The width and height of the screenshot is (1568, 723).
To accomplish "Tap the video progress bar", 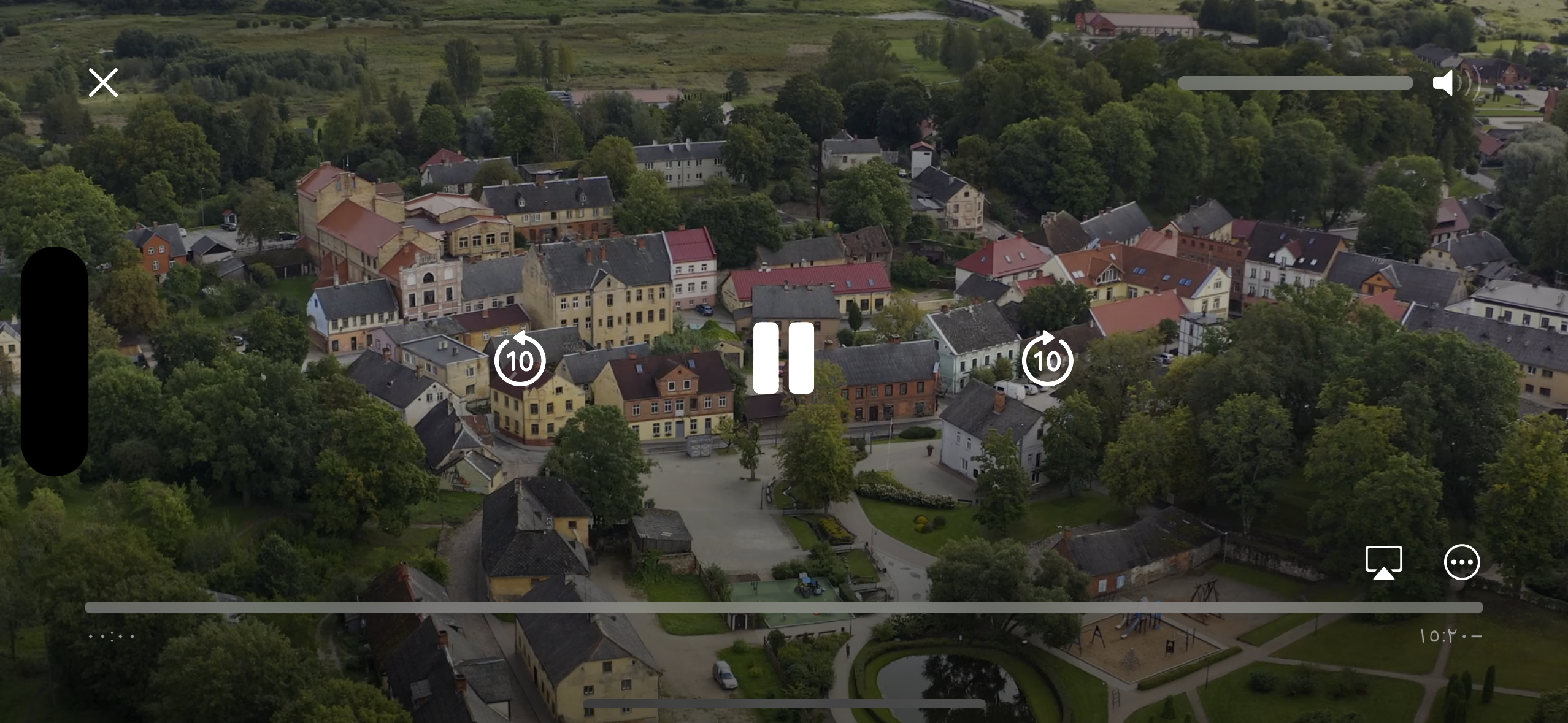I will pos(783,608).
